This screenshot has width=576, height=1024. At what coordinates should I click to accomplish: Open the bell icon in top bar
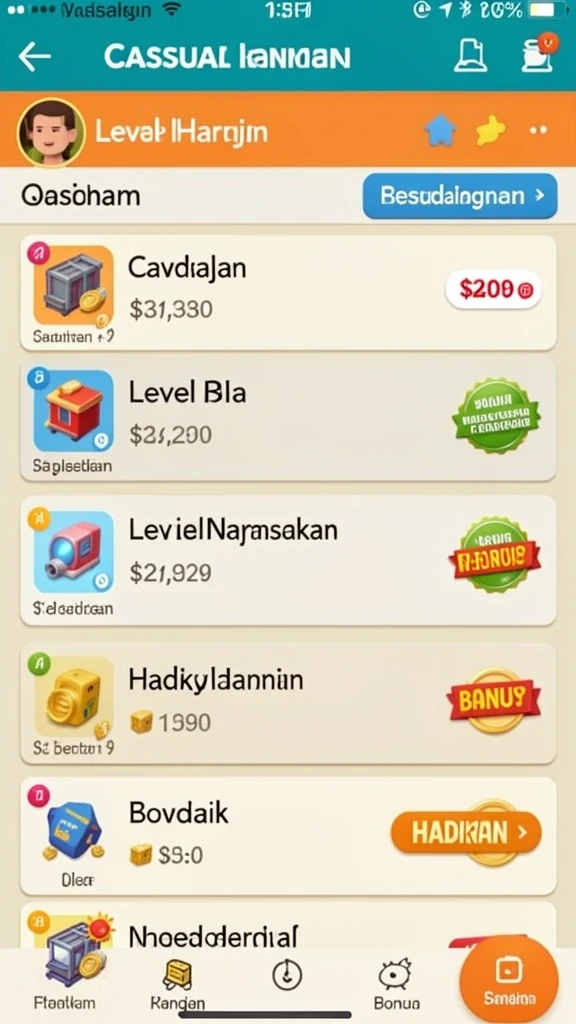tap(470, 56)
